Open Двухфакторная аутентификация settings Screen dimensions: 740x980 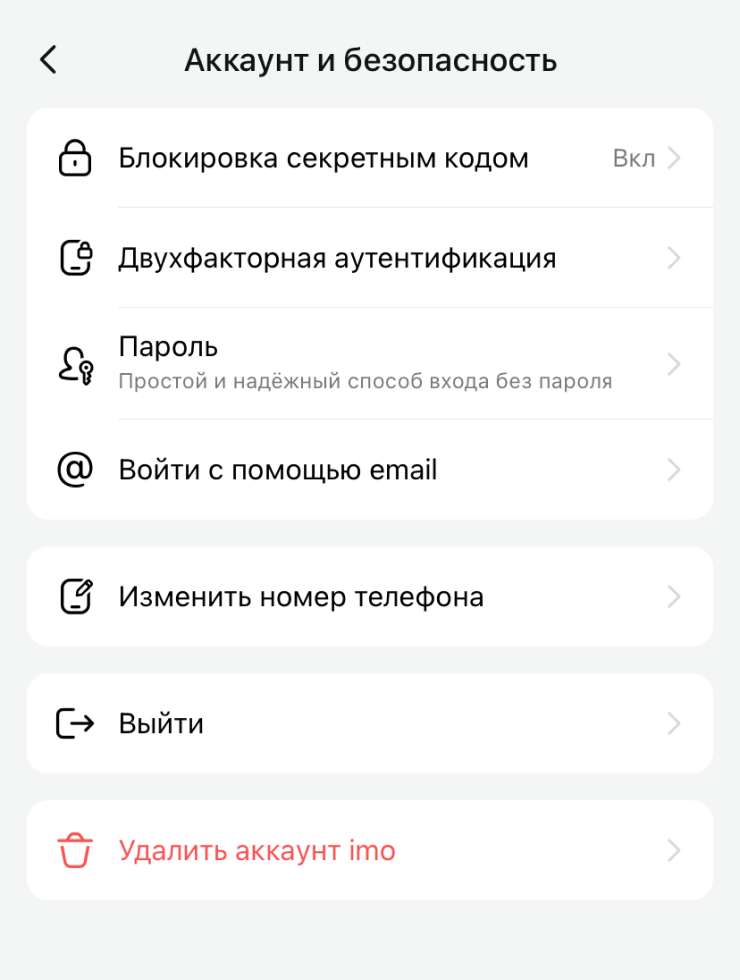tap(369, 258)
